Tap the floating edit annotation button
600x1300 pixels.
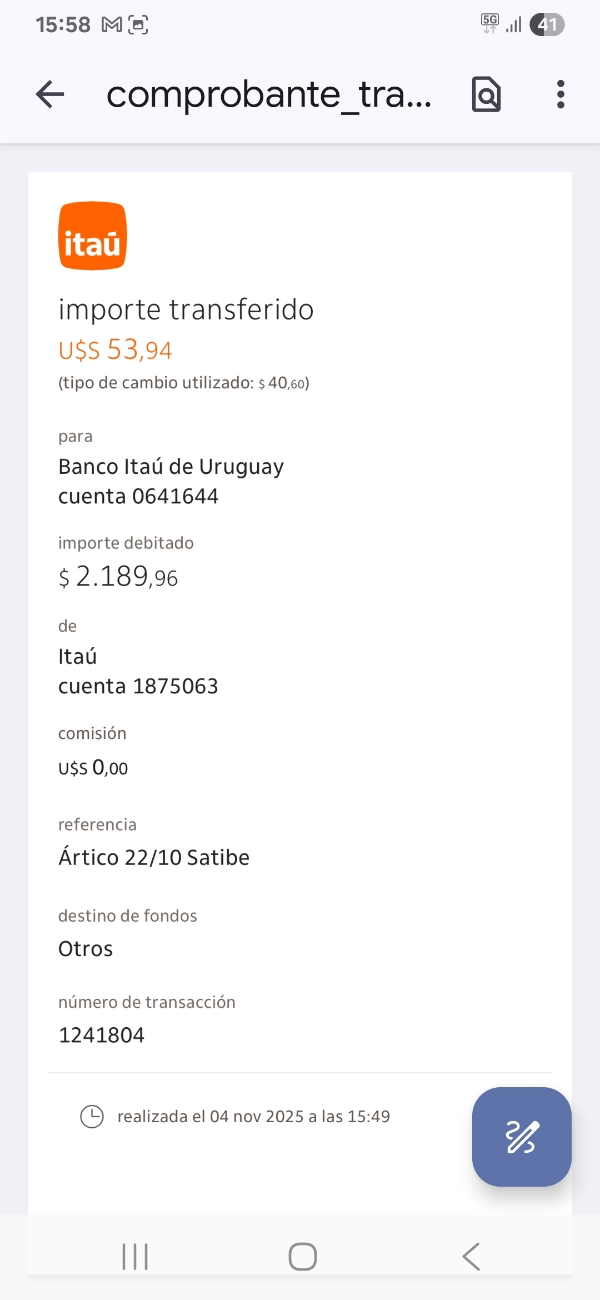(x=521, y=1137)
